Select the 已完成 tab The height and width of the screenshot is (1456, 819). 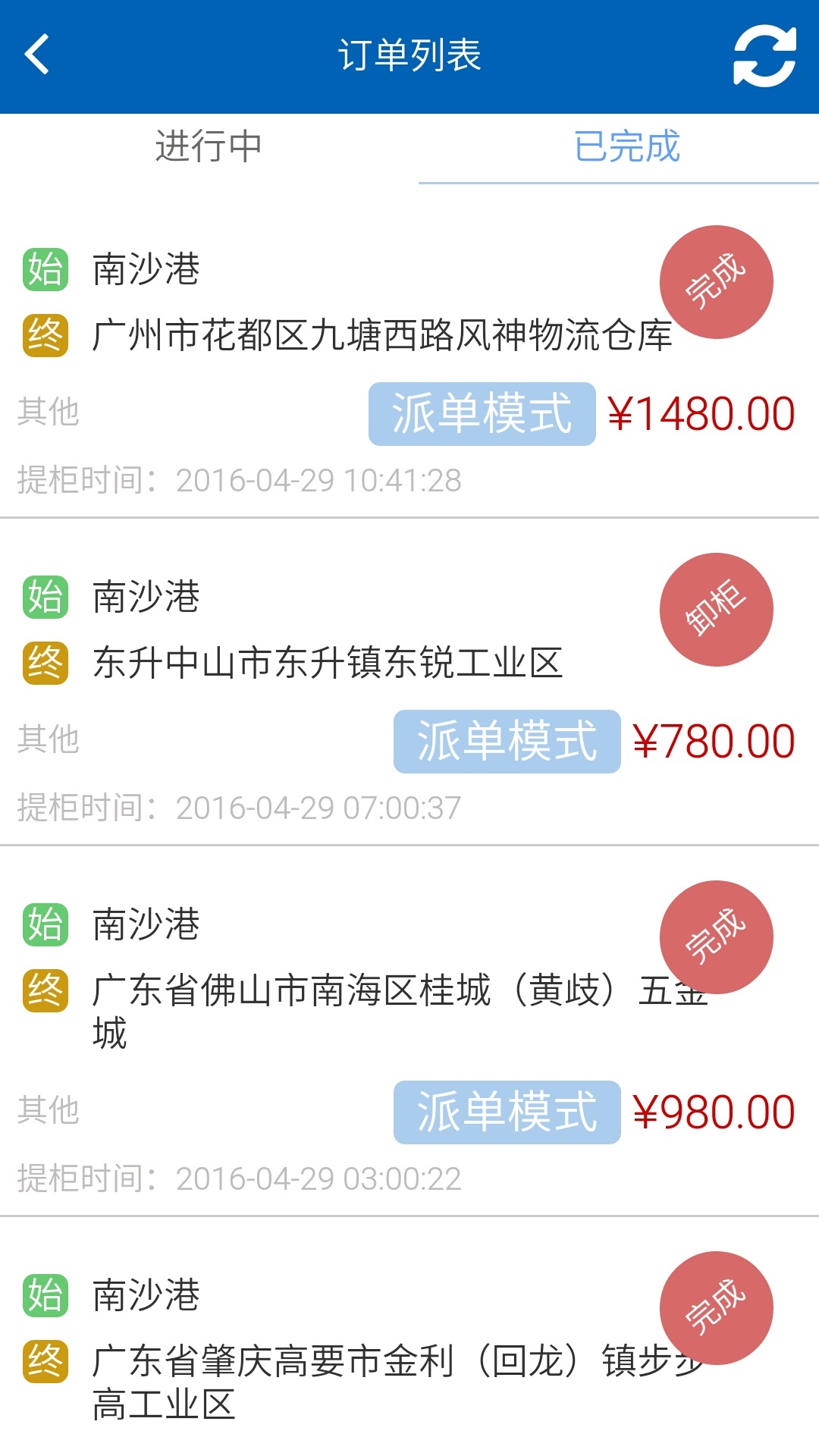[626, 146]
